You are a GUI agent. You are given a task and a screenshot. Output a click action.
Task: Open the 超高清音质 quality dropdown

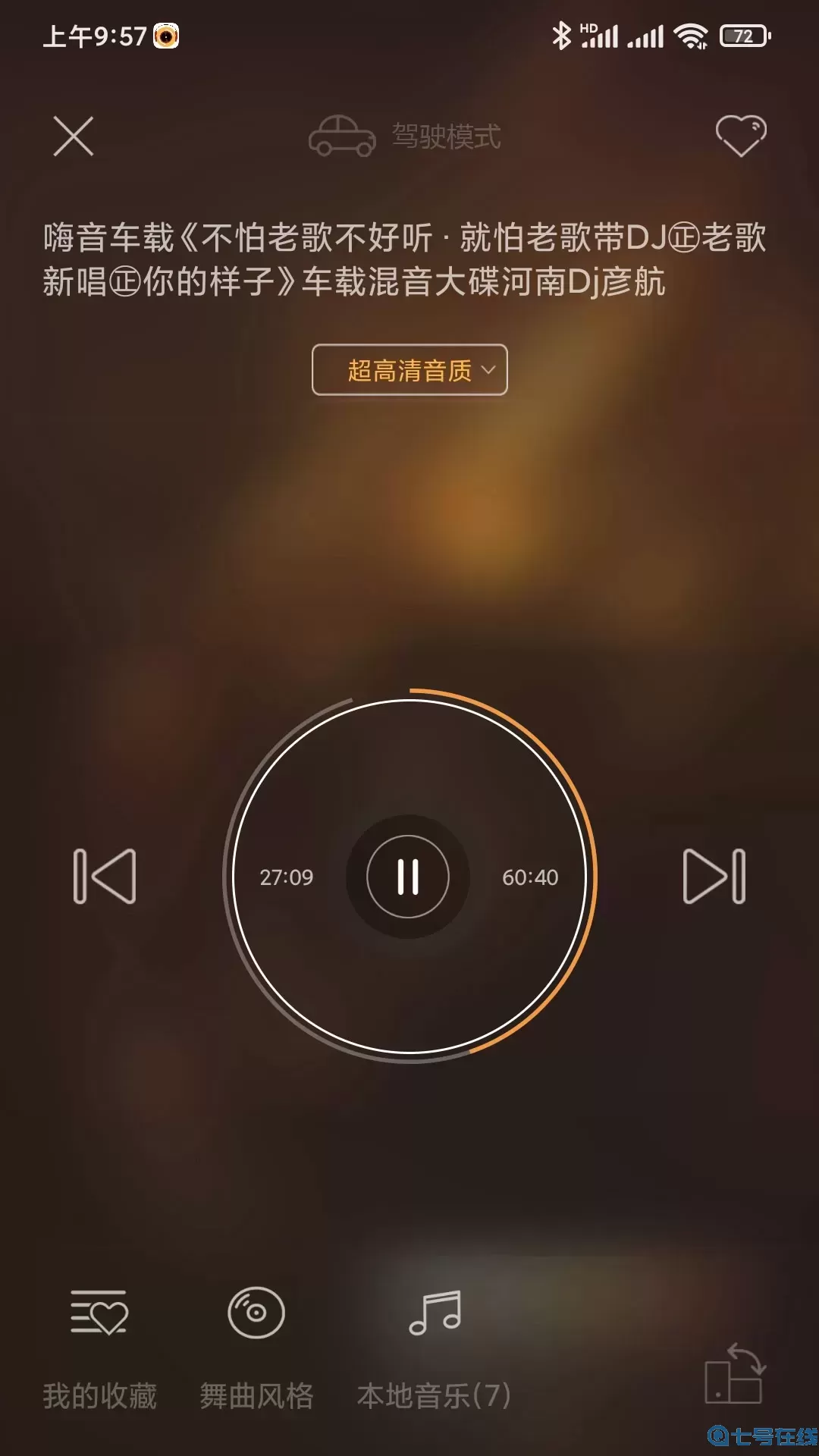coord(408,370)
